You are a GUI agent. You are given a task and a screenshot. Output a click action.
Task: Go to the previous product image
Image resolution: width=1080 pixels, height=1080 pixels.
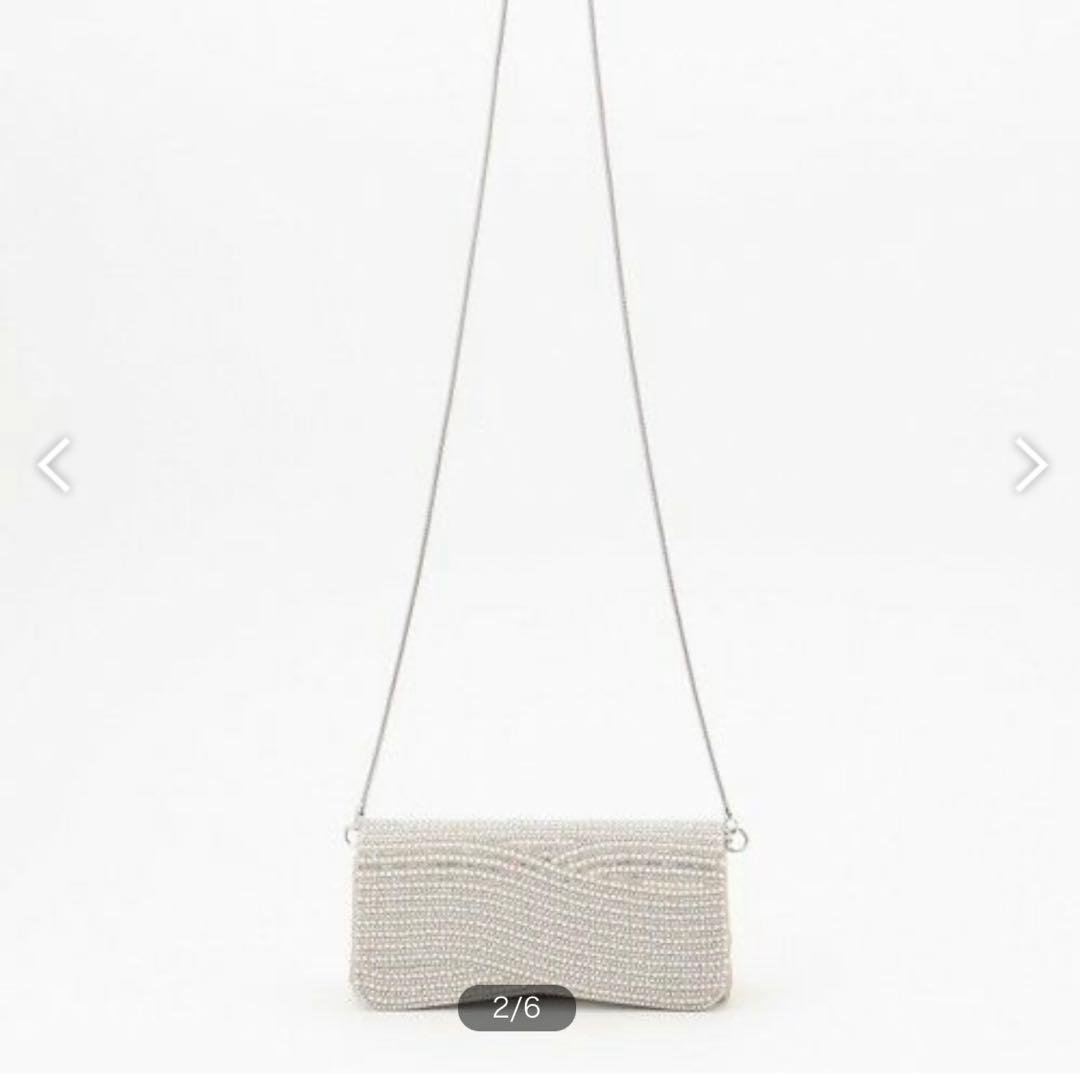tap(54, 465)
